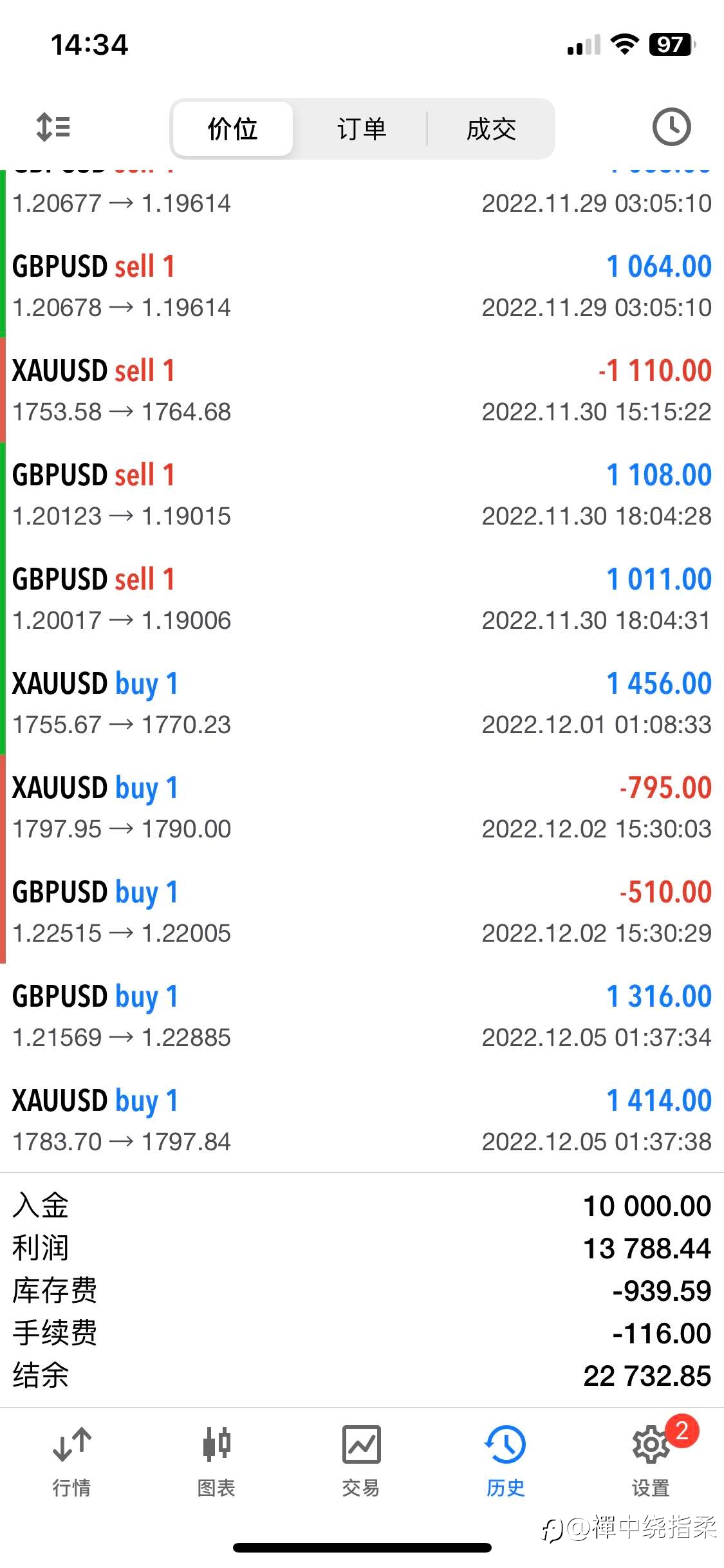Expand the GBPUSD buy -510.00 trade
Viewport: 724px width, 1568px height.
pyautogui.click(x=362, y=911)
